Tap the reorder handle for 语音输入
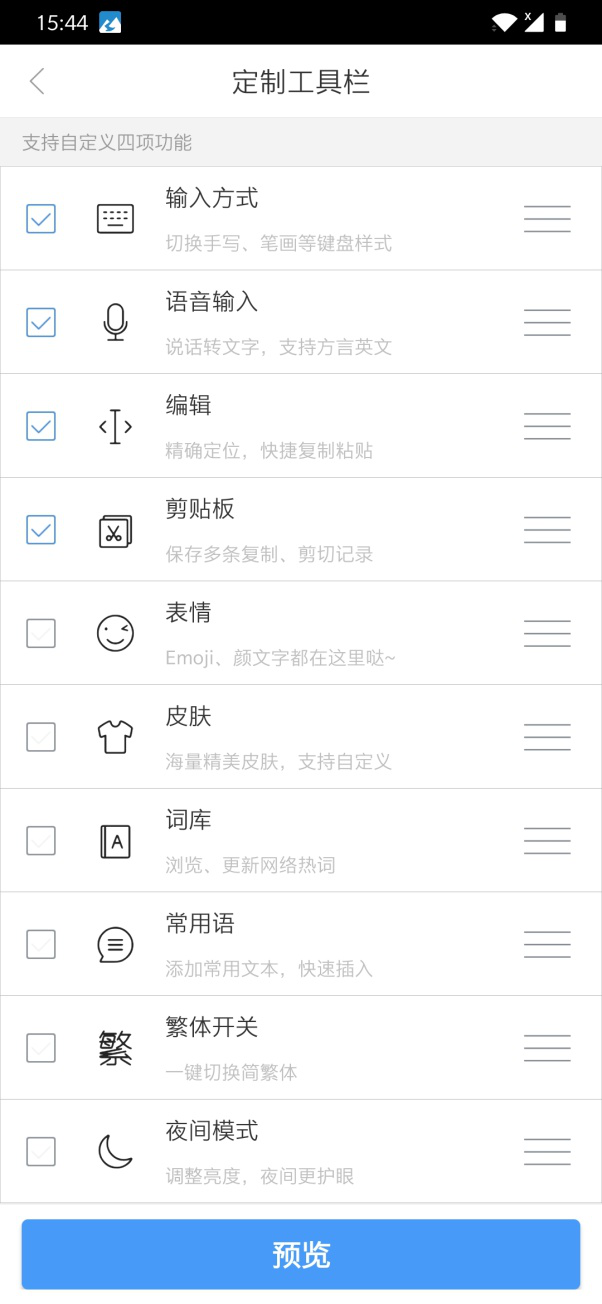Viewport: 602px width, 1304px height. click(x=547, y=322)
